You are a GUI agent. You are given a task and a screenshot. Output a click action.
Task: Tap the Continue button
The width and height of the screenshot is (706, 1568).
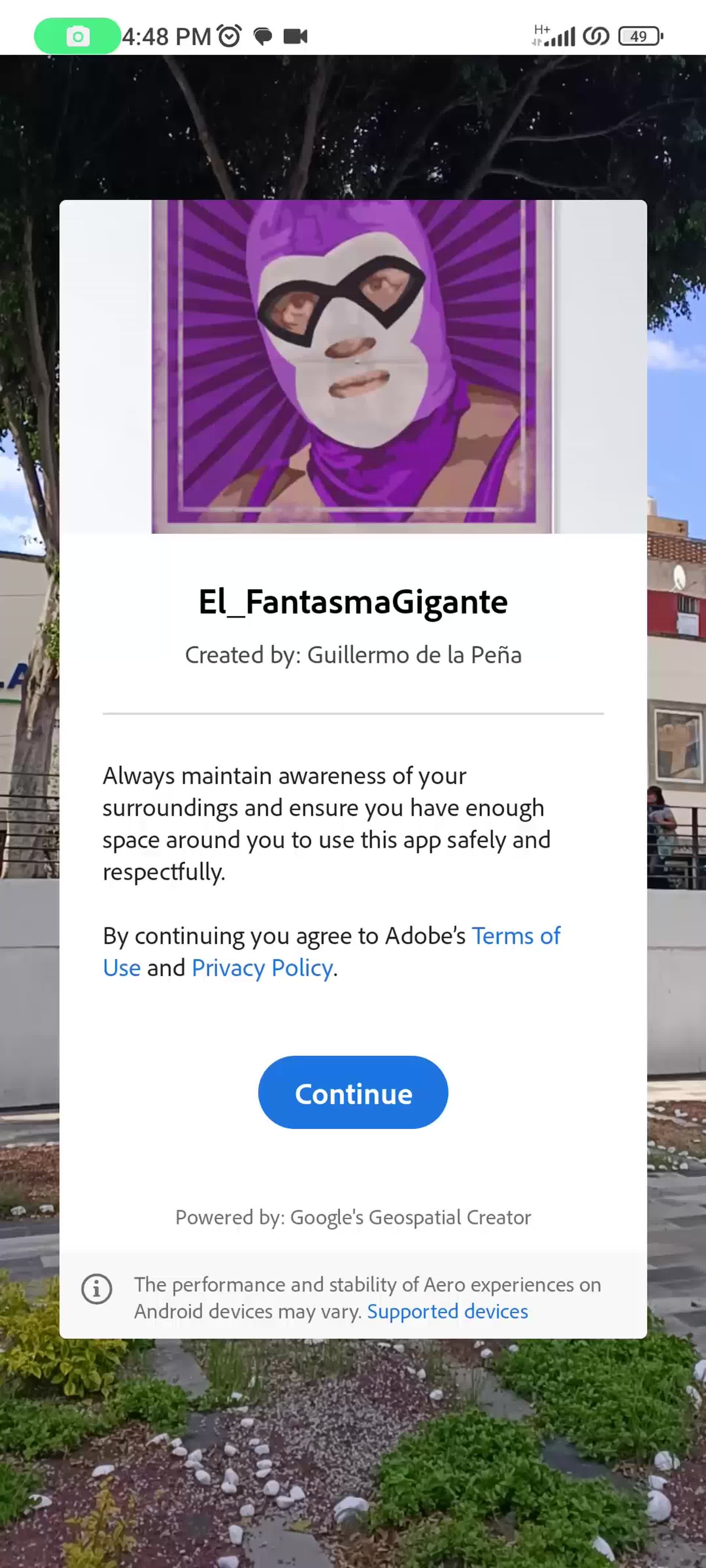353,1093
